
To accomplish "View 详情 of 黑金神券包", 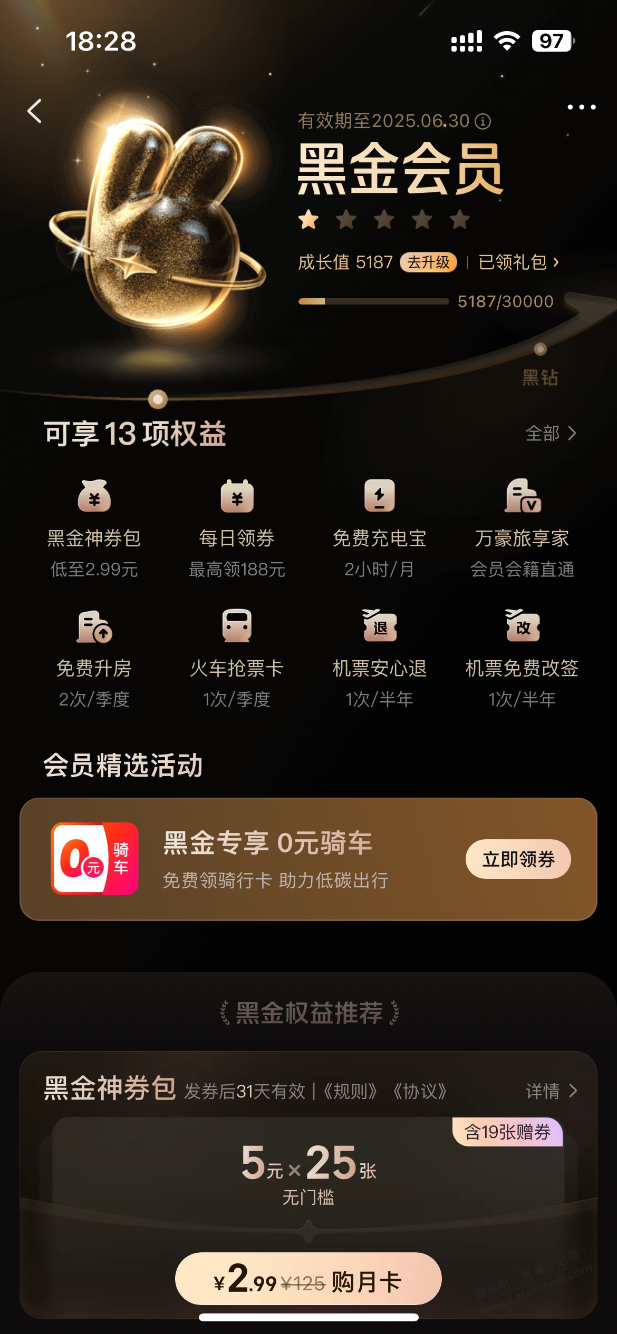I will coord(551,1090).
